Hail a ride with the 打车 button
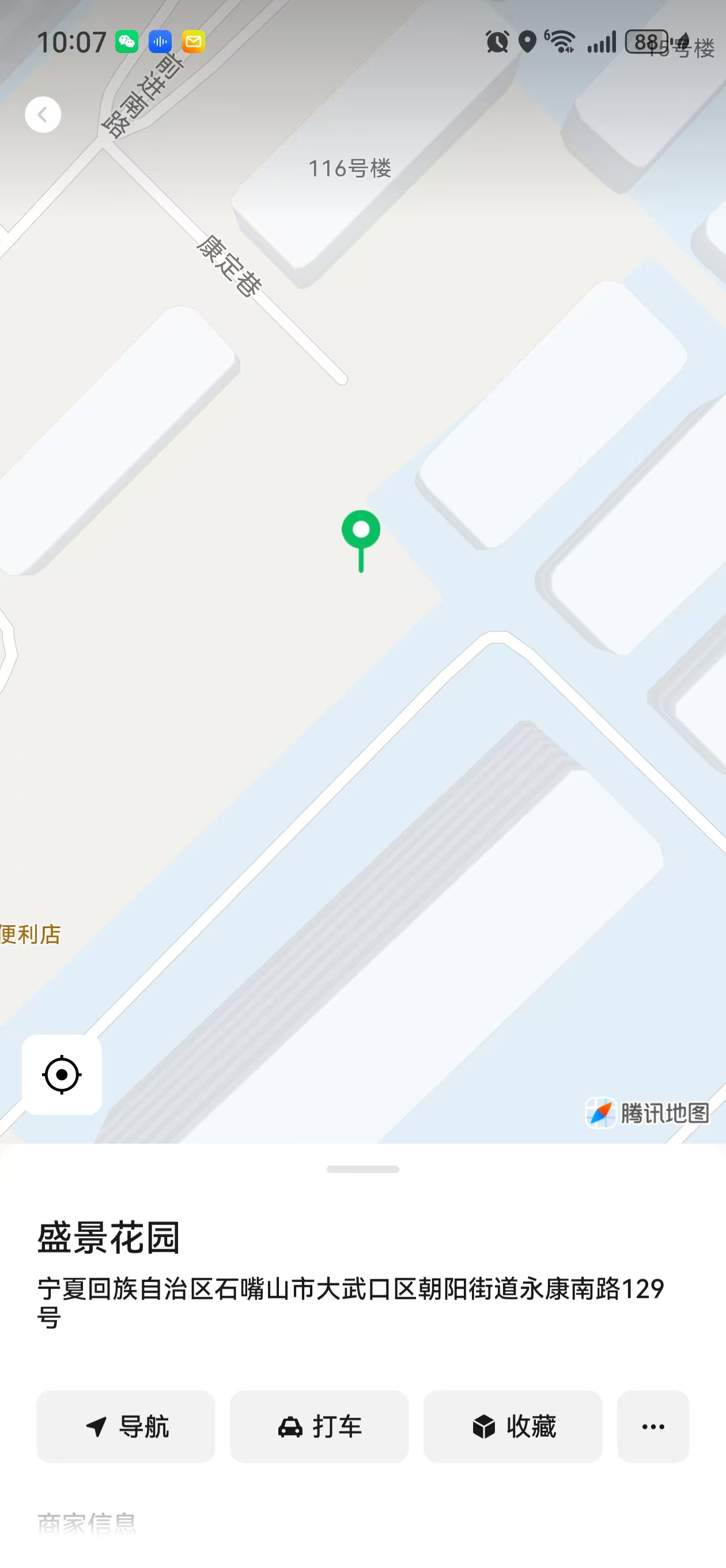726x1568 pixels. [319, 1426]
